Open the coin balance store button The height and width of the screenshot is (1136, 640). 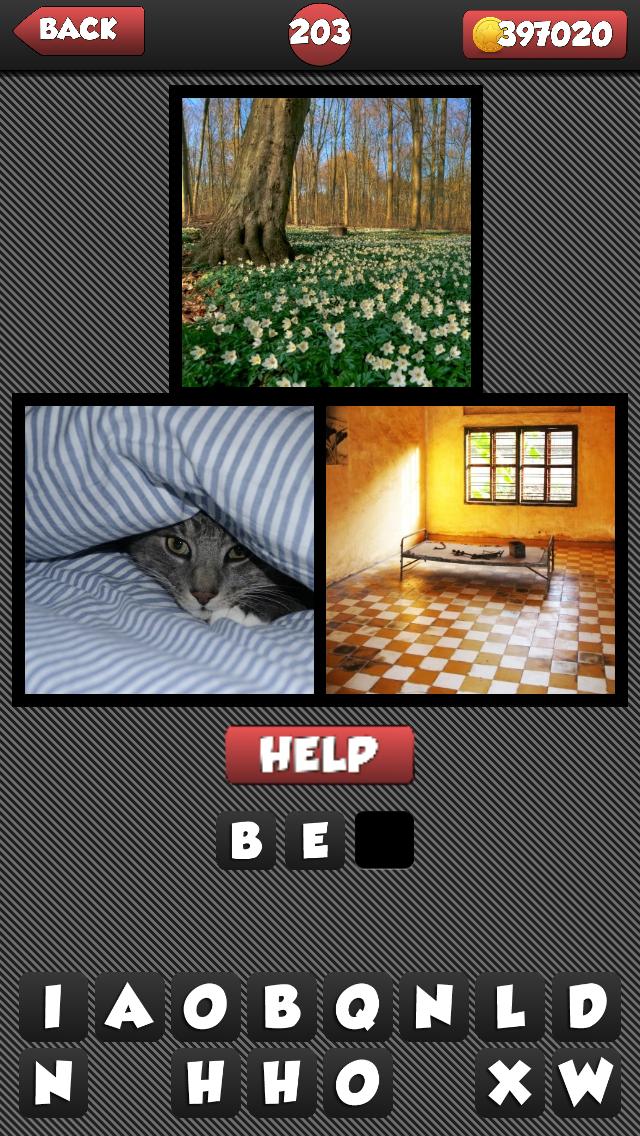(544, 35)
